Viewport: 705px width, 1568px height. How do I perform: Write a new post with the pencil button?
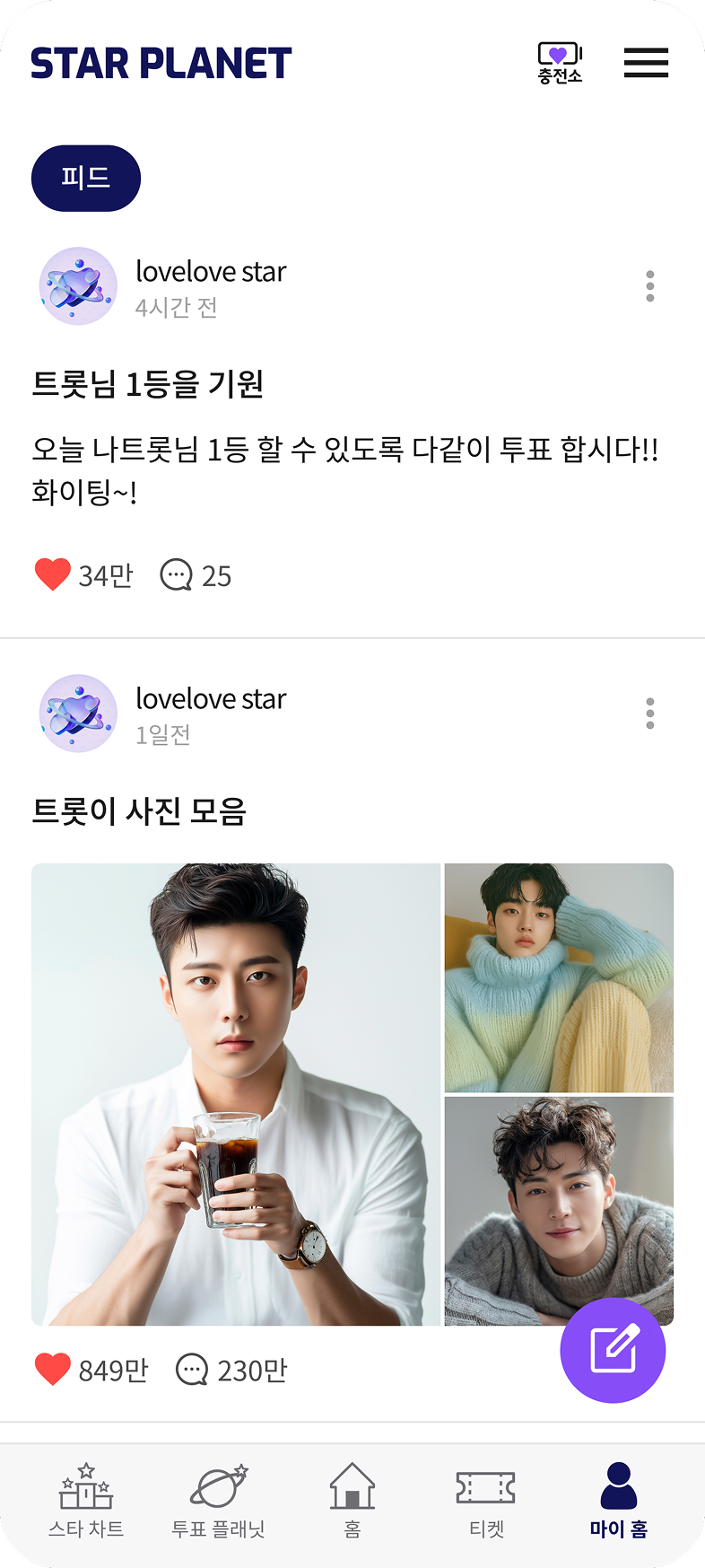click(x=613, y=1349)
